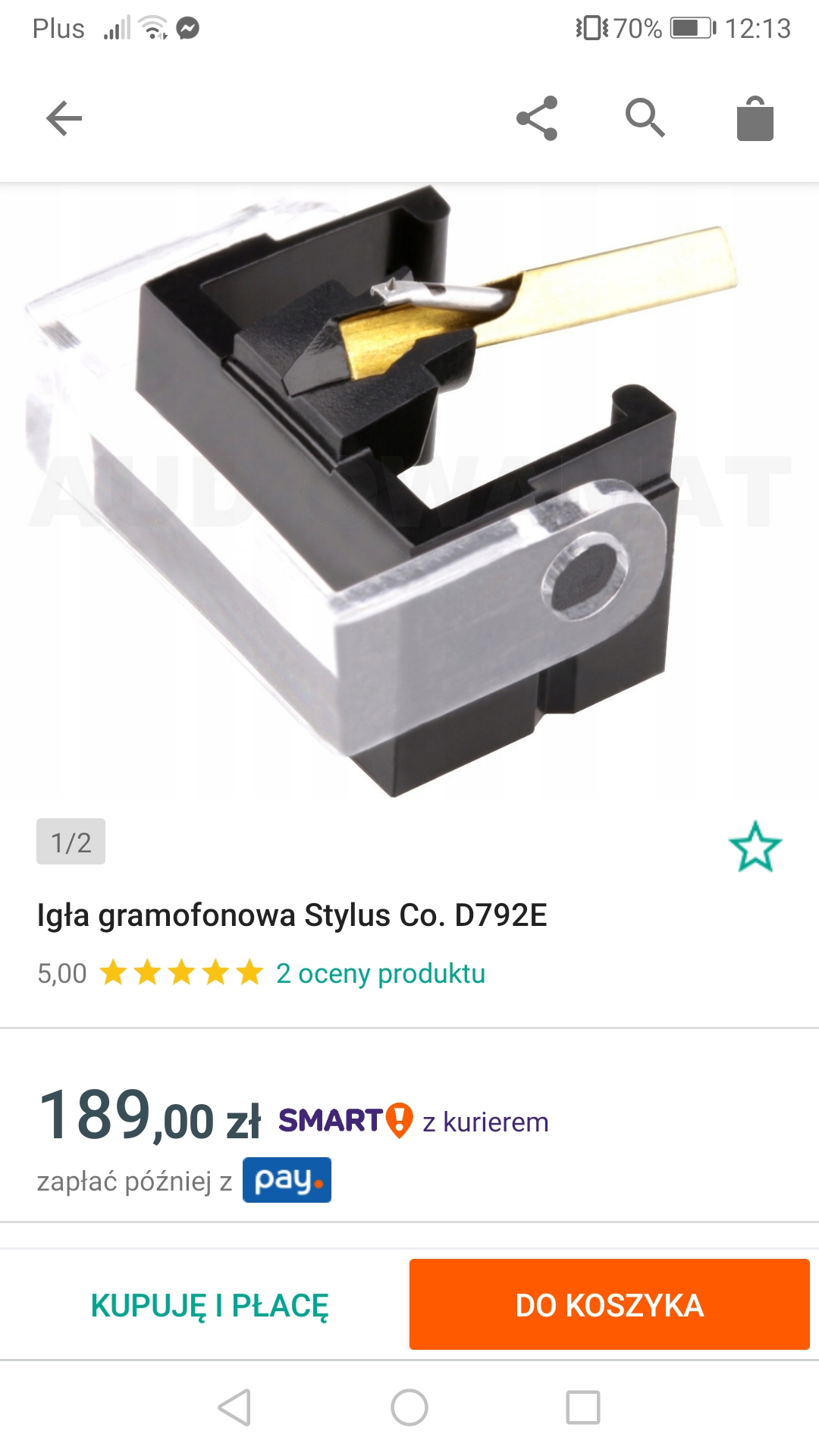Add product to favorites with star
Screen dimensions: 819x1456
coord(755,847)
